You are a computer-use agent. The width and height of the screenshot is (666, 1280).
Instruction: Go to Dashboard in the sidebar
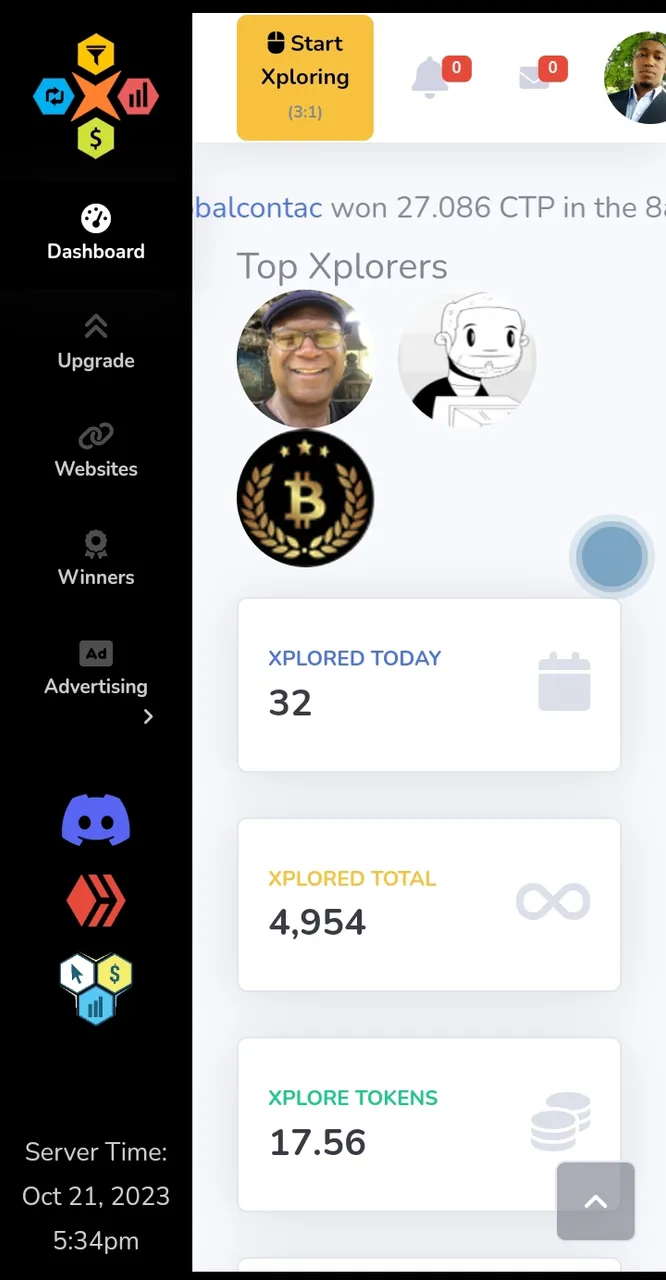(x=96, y=232)
